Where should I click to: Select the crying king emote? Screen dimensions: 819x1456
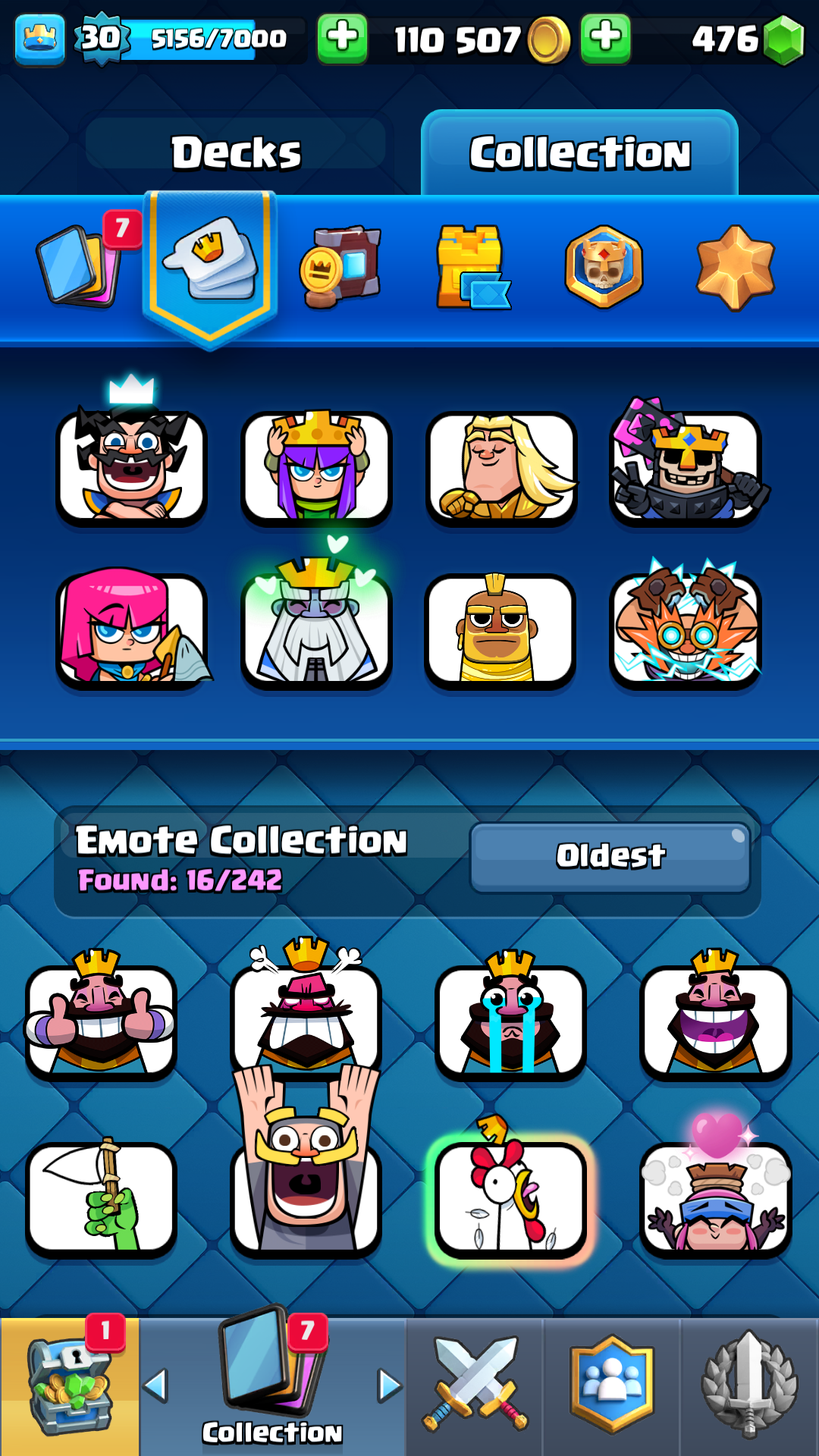click(x=510, y=1015)
